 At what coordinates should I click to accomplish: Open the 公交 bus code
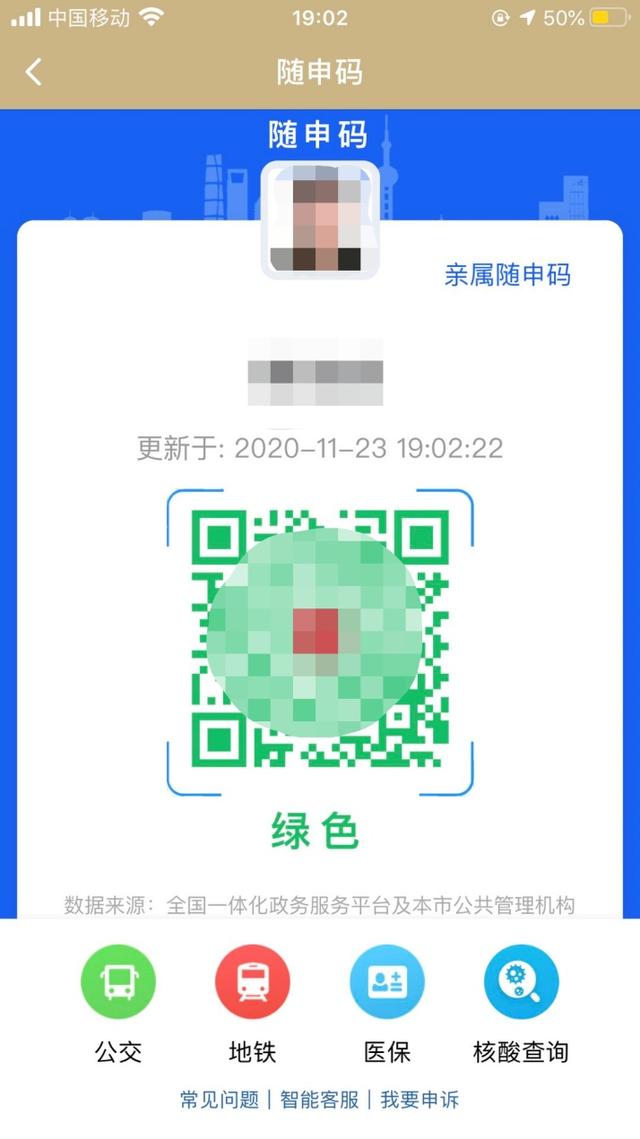tap(118, 982)
